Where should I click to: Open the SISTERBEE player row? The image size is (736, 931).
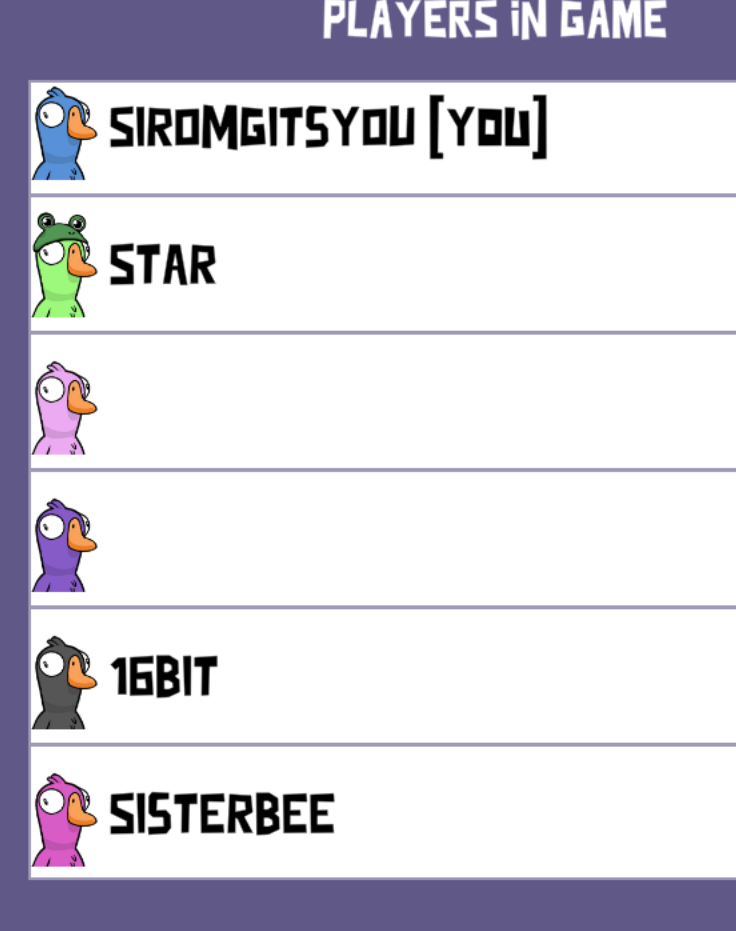click(x=383, y=812)
